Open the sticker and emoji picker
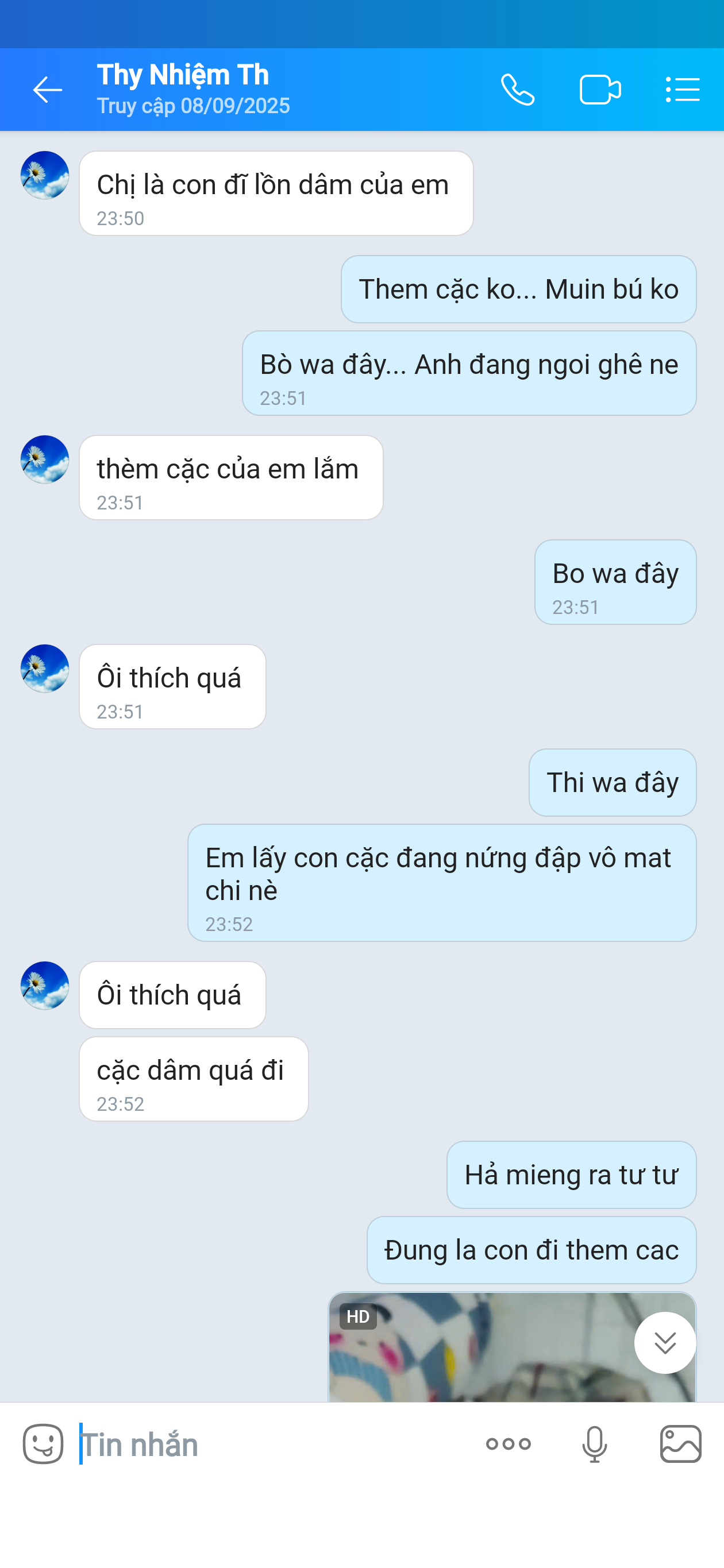This screenshot has height=1568, width=724. tap(43, 1444)
